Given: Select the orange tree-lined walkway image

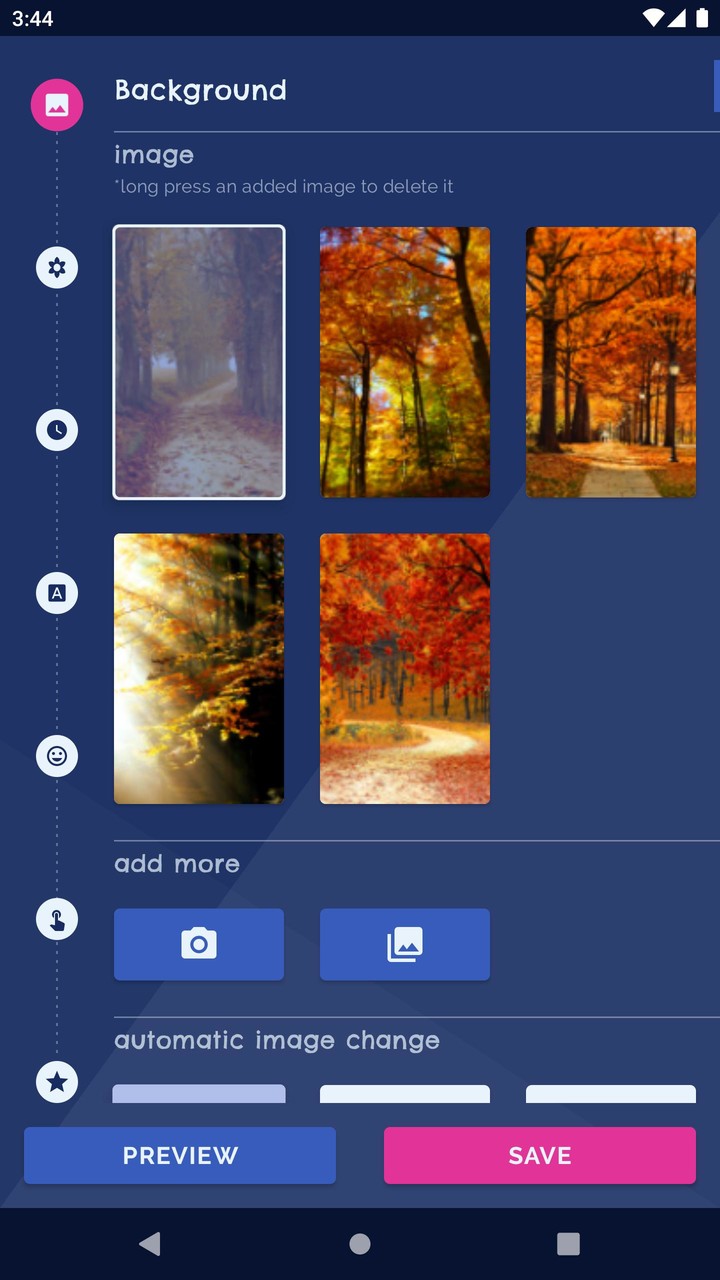Looking at the screenshot, I should pos(610,362).
